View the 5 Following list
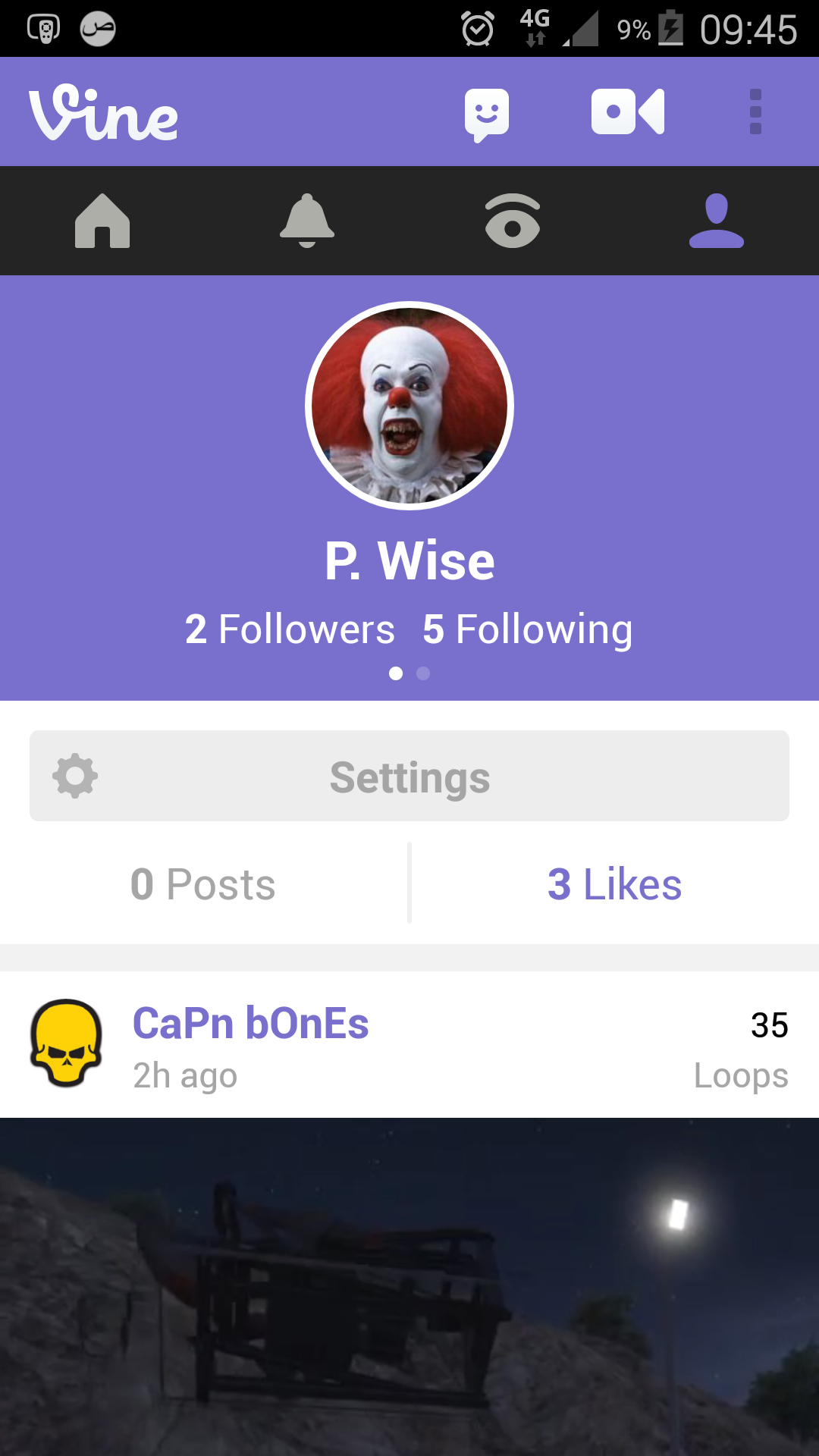819x1456 pixels. click(x=528, y=629)
